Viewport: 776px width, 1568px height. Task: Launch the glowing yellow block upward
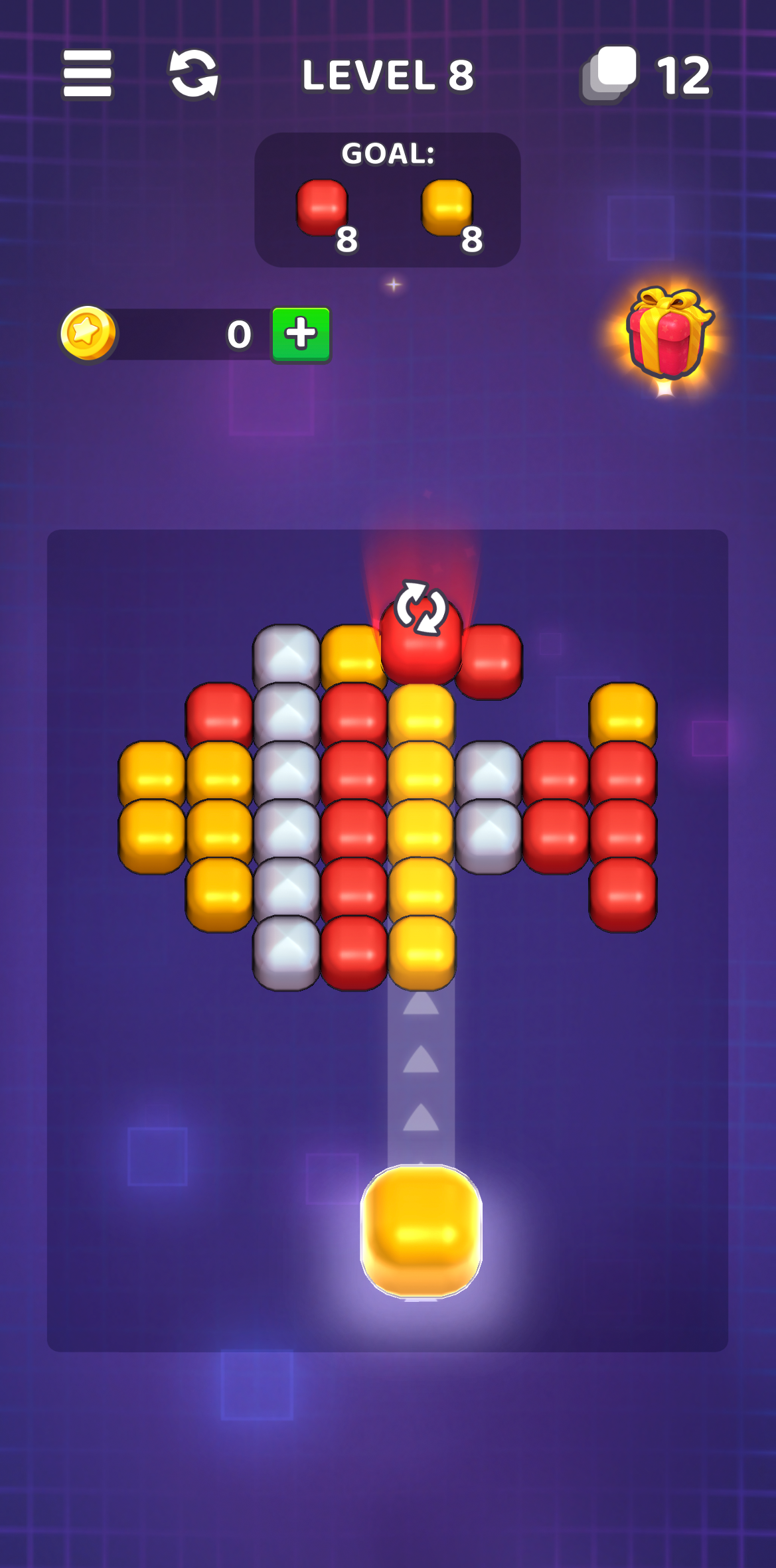tap(421, 1230)
